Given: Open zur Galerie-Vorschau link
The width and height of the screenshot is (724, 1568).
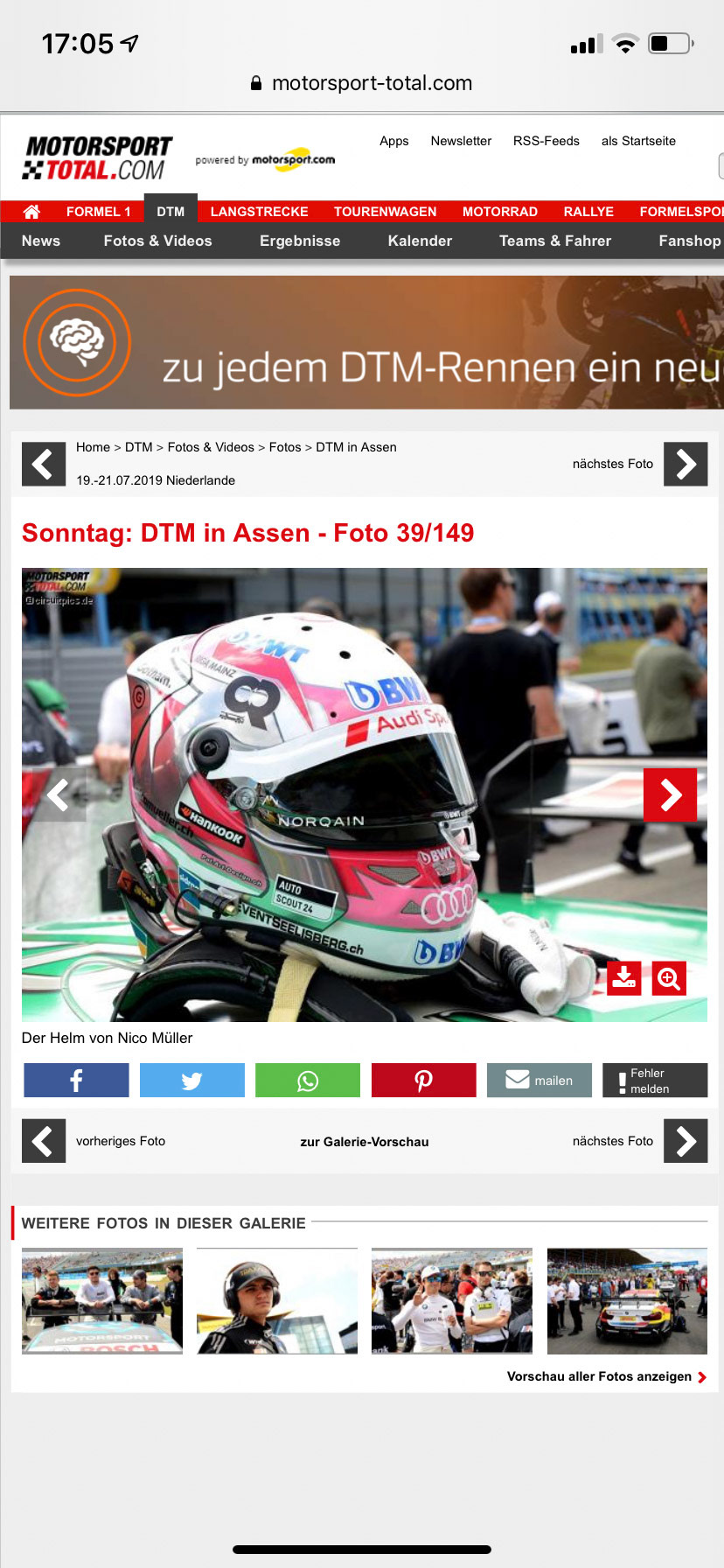Looking at the screenshot, I should 364,1141.
